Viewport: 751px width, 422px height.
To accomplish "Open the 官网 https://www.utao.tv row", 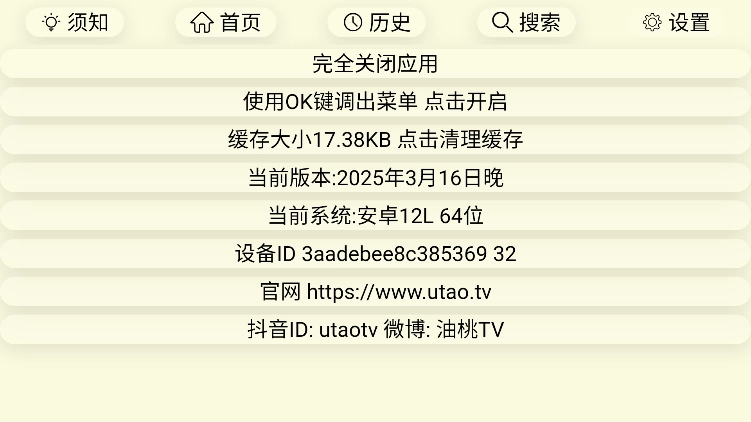I will pos(375,292).
